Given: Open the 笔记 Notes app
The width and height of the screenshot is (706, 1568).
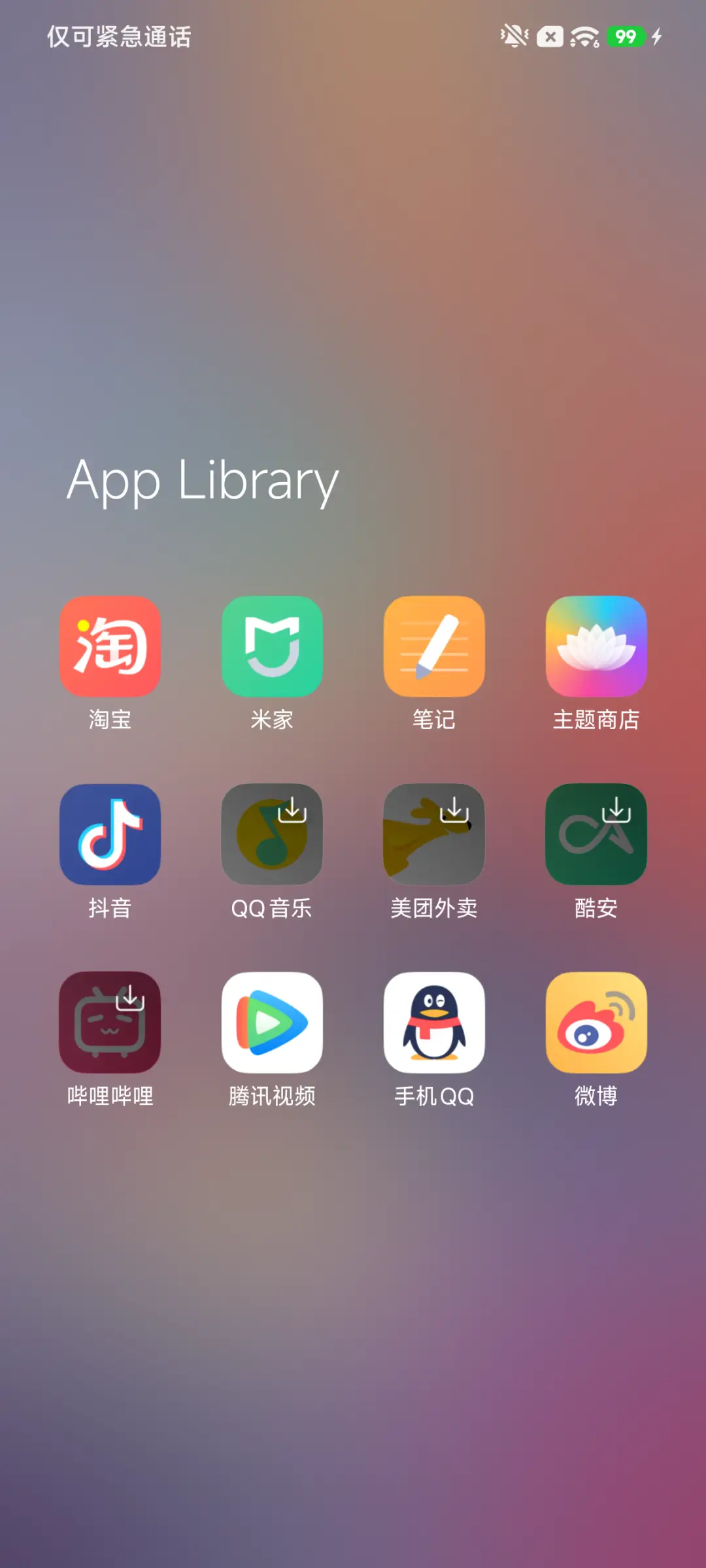Looking at the screenshot, I should point(434,647).
